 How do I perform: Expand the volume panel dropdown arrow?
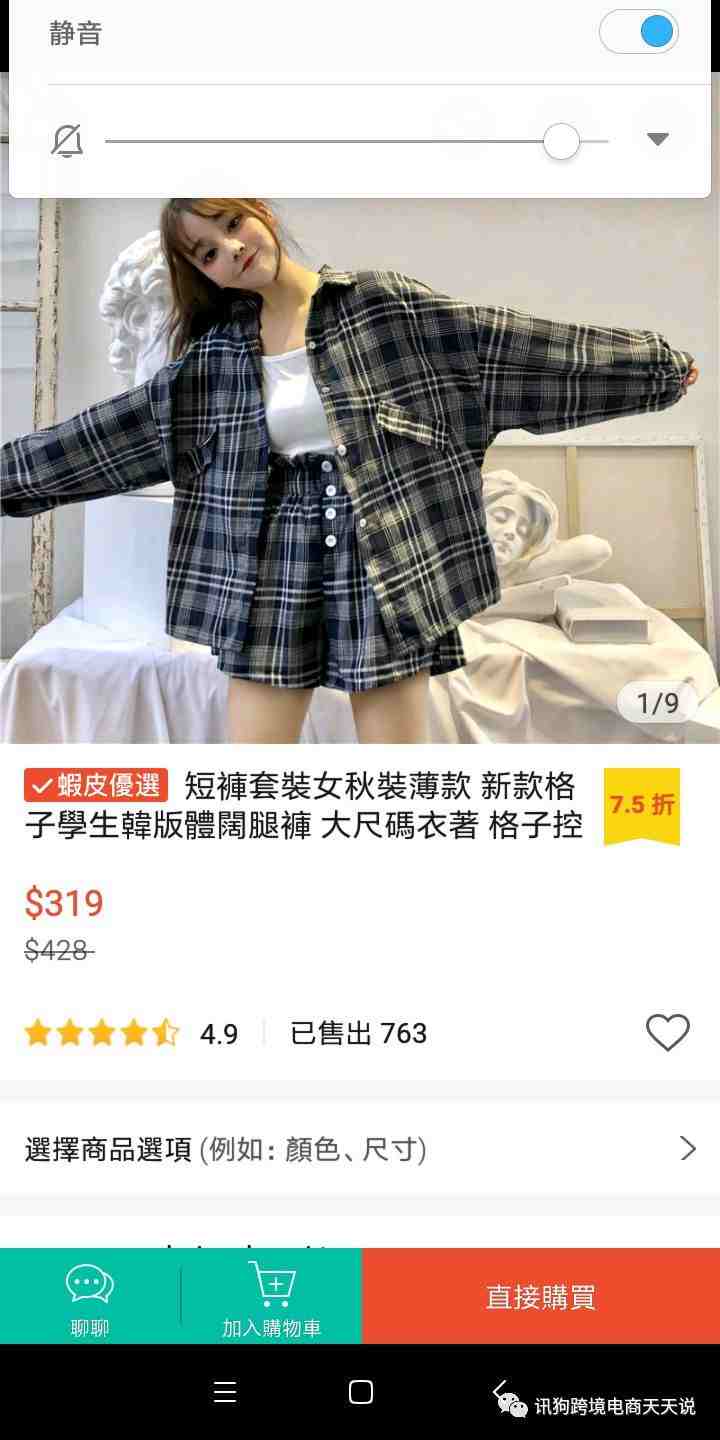pos(657,139)
